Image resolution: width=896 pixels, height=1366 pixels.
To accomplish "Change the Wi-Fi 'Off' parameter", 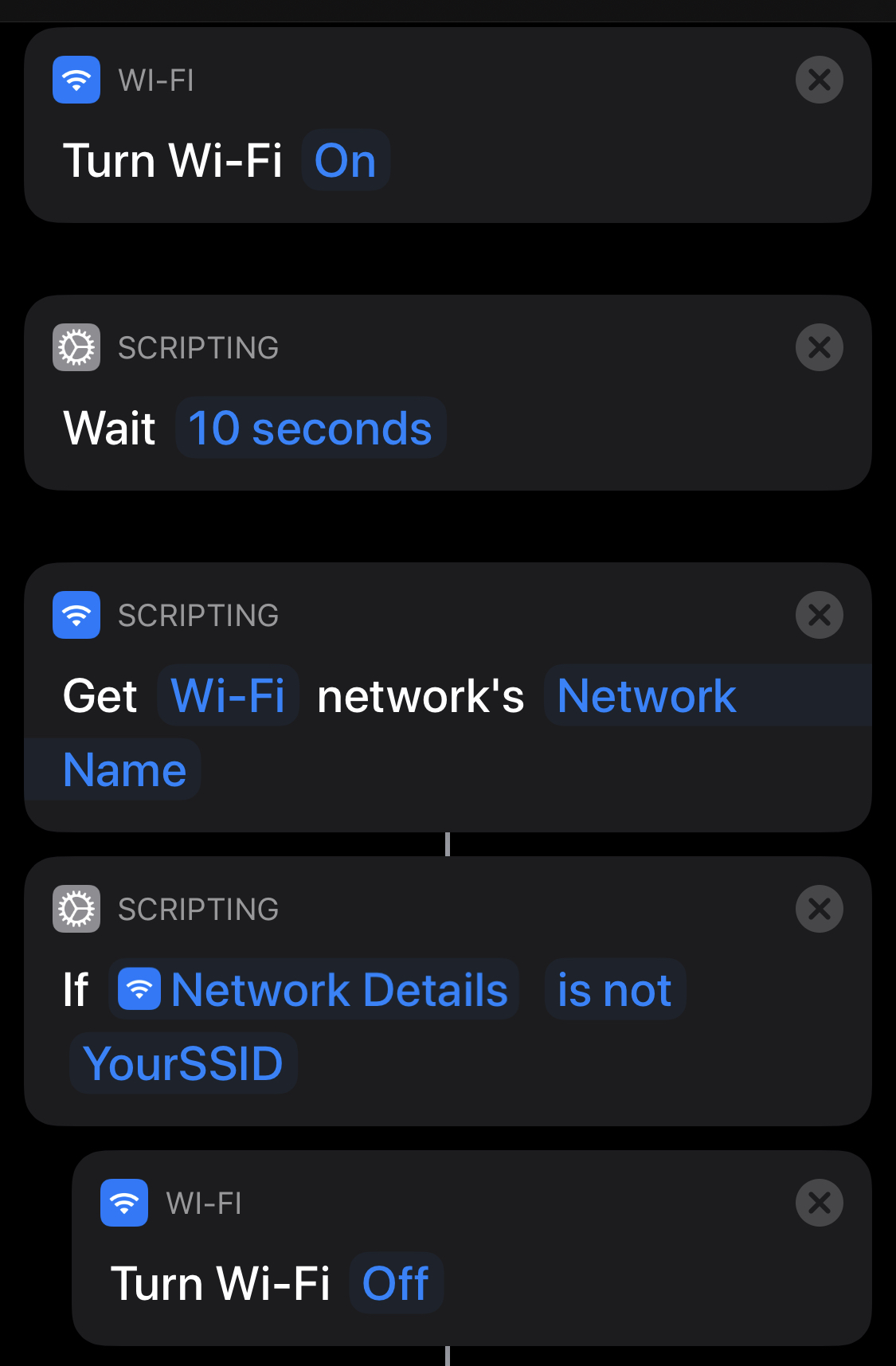I will click(x=395, y=1284).
